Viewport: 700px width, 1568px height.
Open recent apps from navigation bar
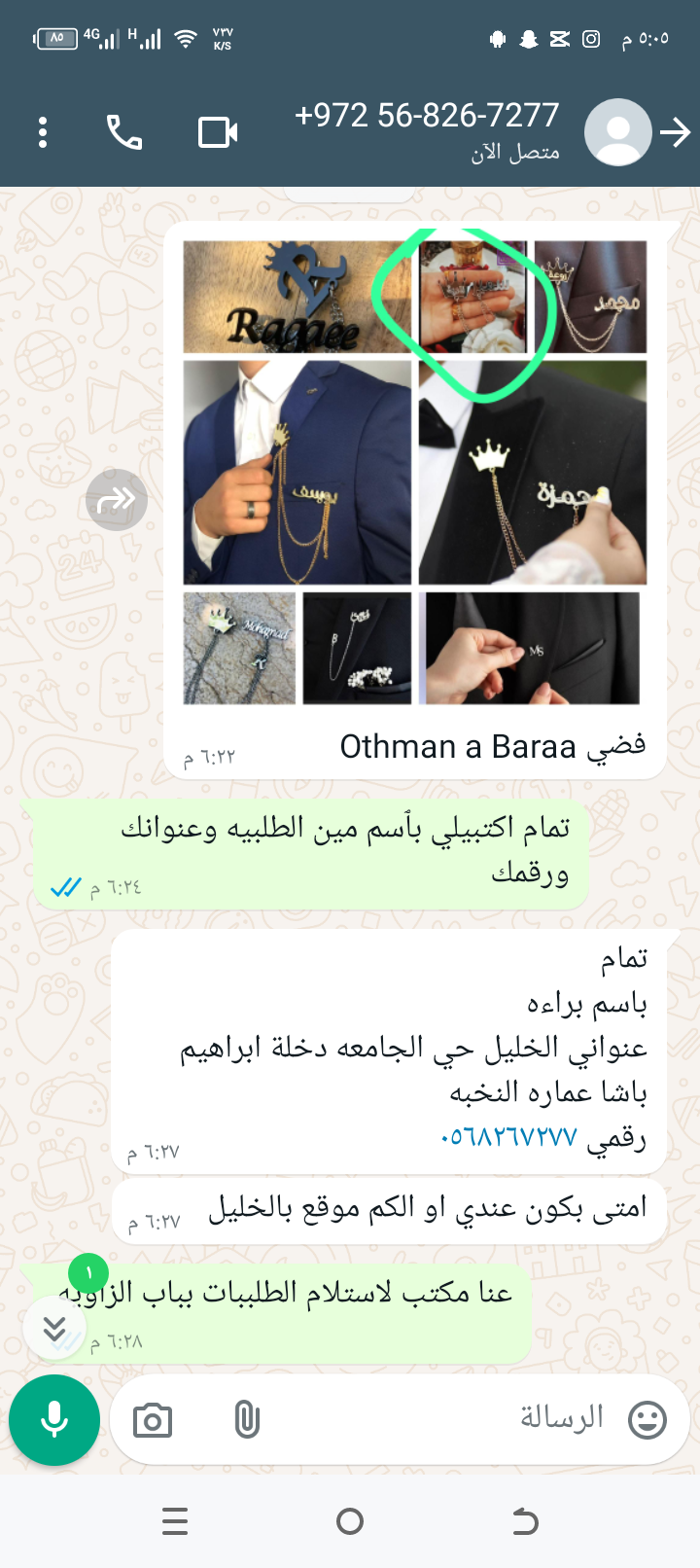(175, 1521)
